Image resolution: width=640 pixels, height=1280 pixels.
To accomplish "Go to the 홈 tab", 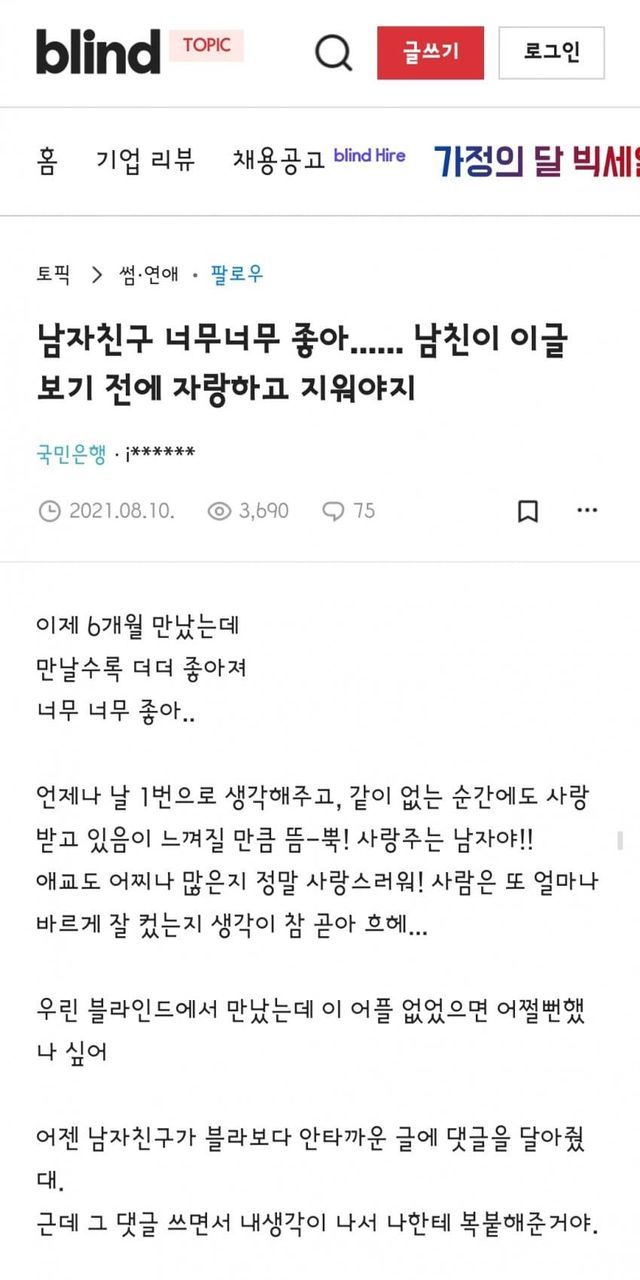I will pyautogui.click(x=47, y=160).
